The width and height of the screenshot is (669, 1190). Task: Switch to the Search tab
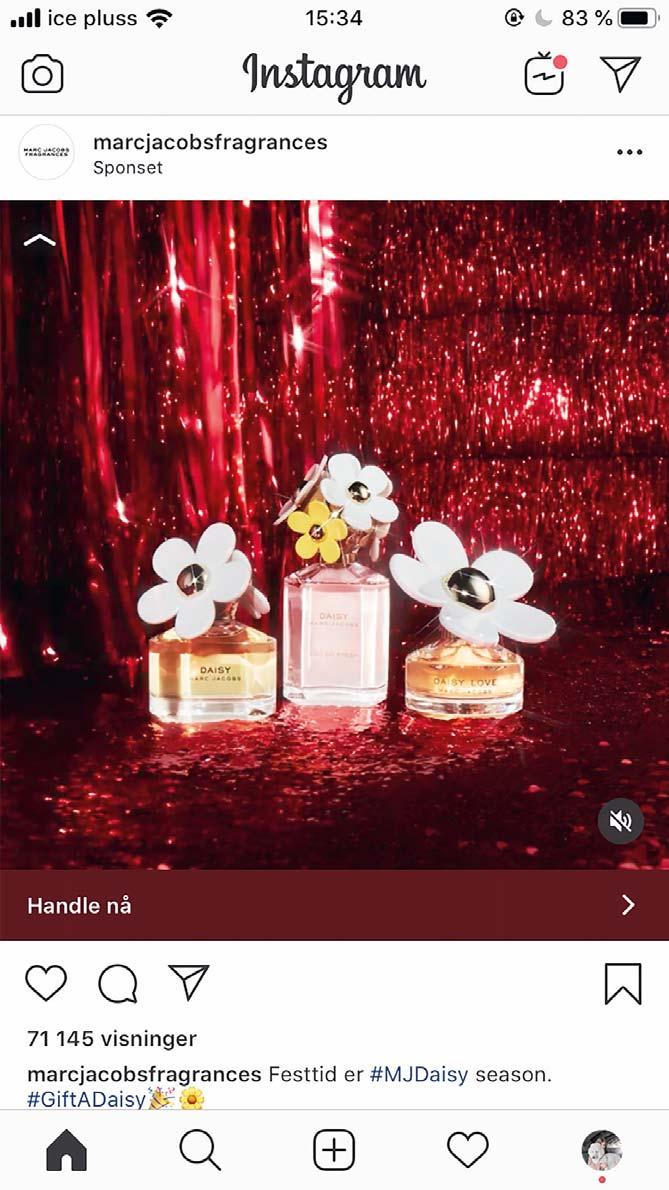(x=200, y=1151)
